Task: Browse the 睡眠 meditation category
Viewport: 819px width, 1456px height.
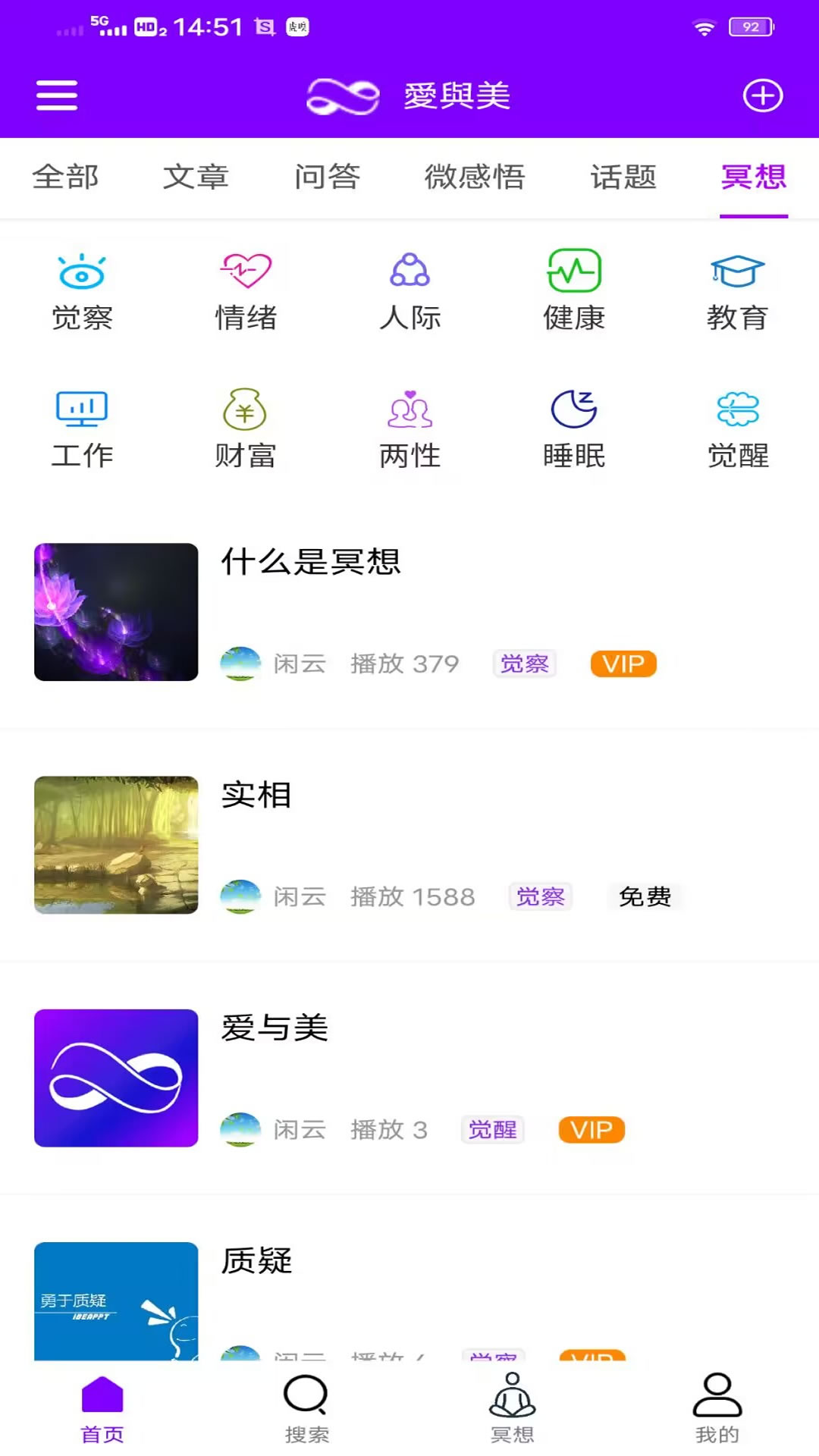Action: (x=574, y=430)
